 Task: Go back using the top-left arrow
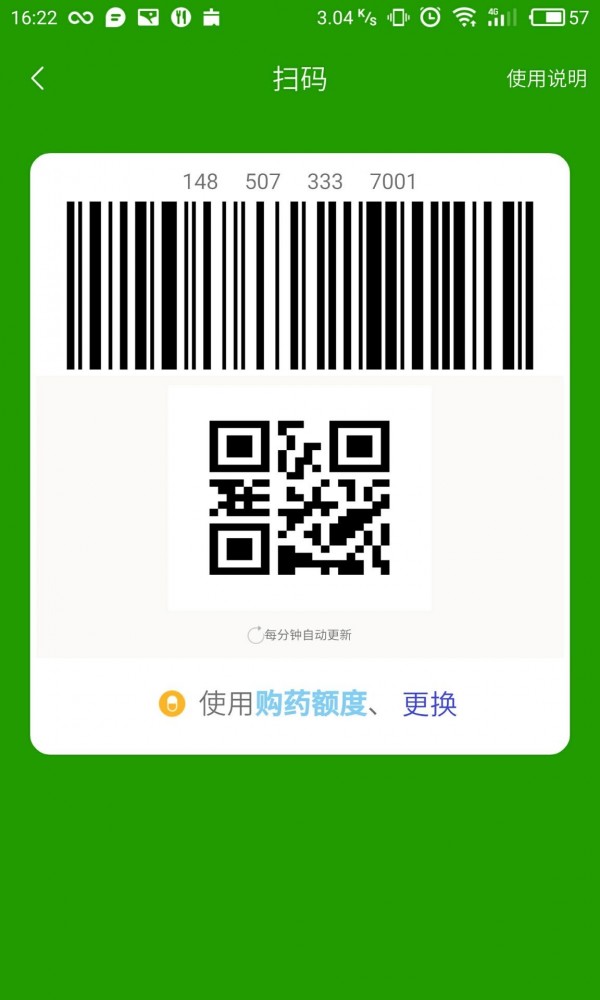38,79
